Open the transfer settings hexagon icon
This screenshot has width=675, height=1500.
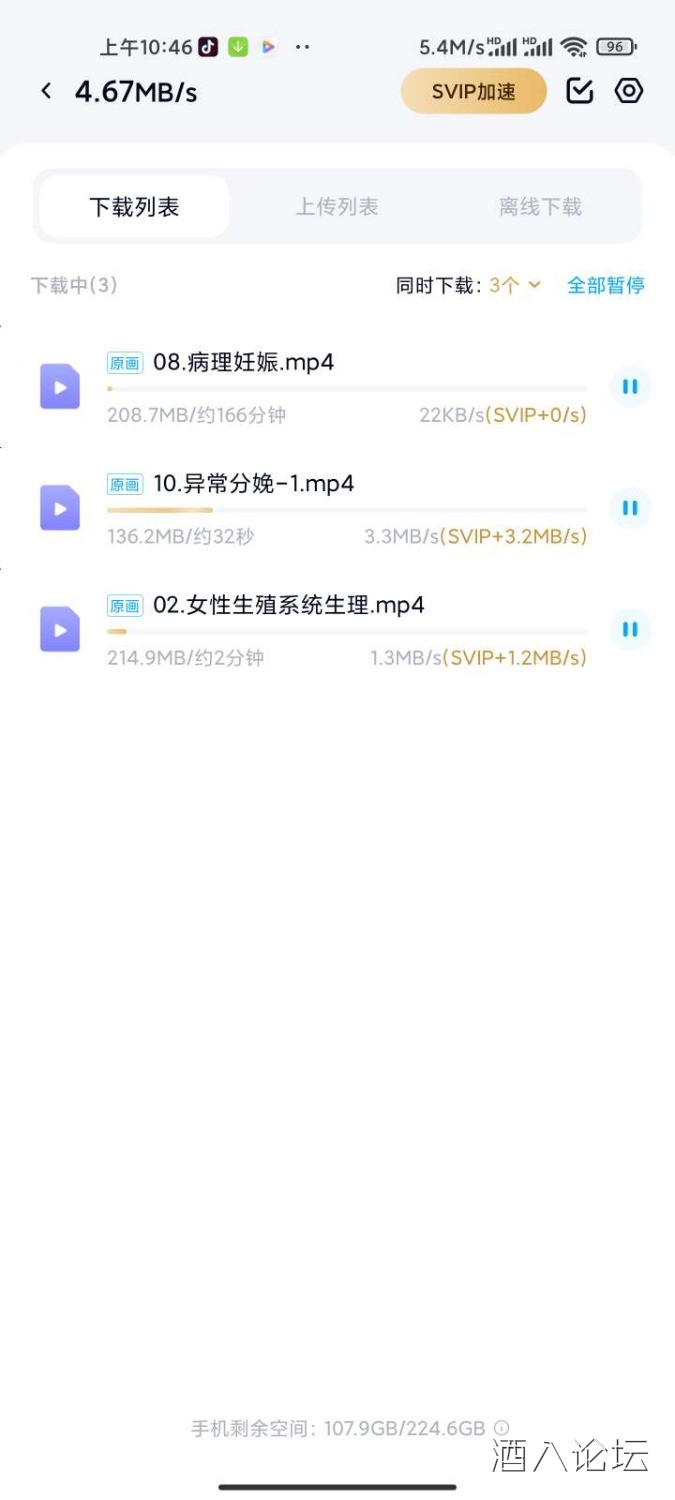pyautogui.click(x=628, y=92)
